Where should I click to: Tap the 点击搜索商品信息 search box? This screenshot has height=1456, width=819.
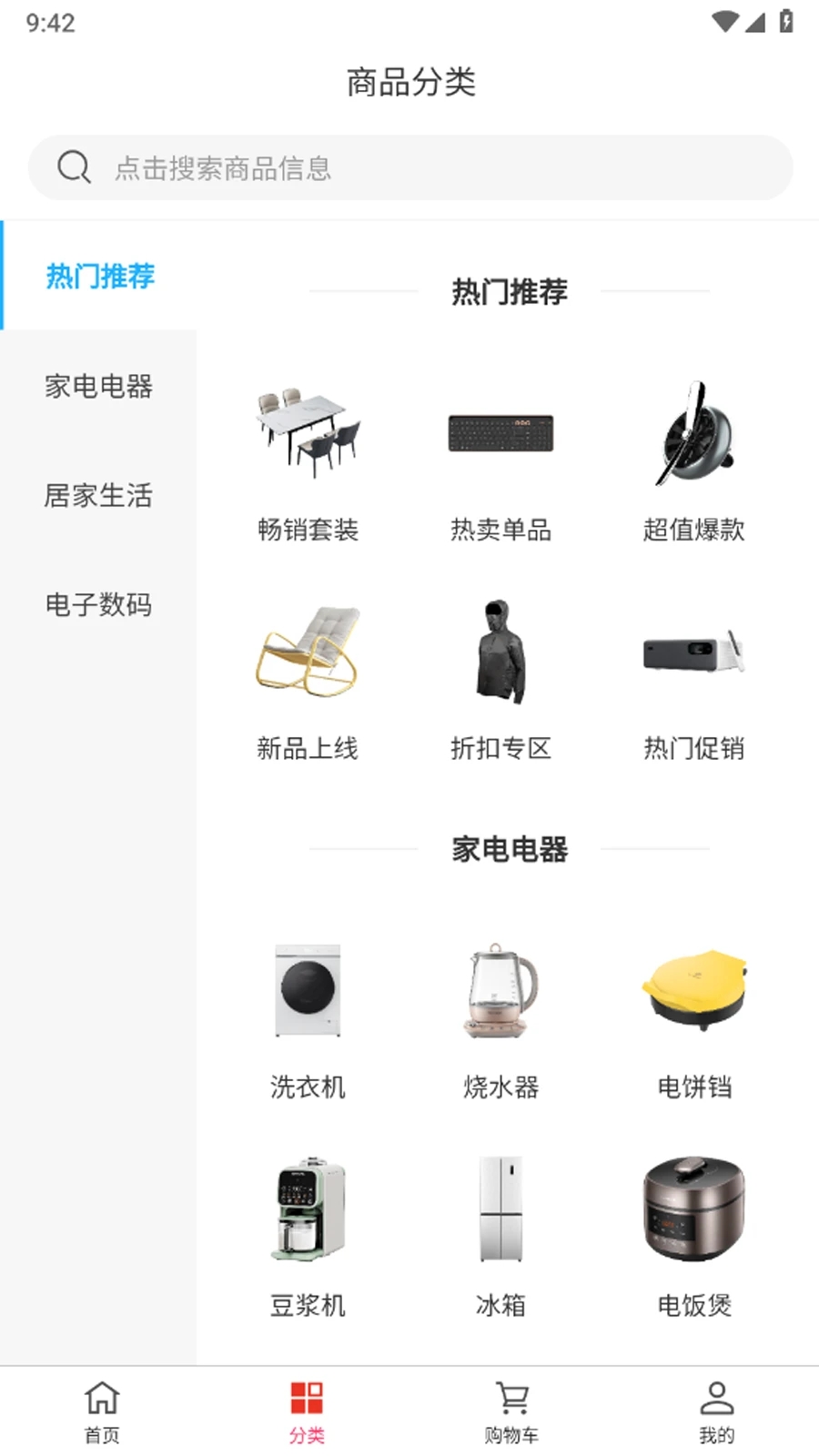[x=409, y=167]
